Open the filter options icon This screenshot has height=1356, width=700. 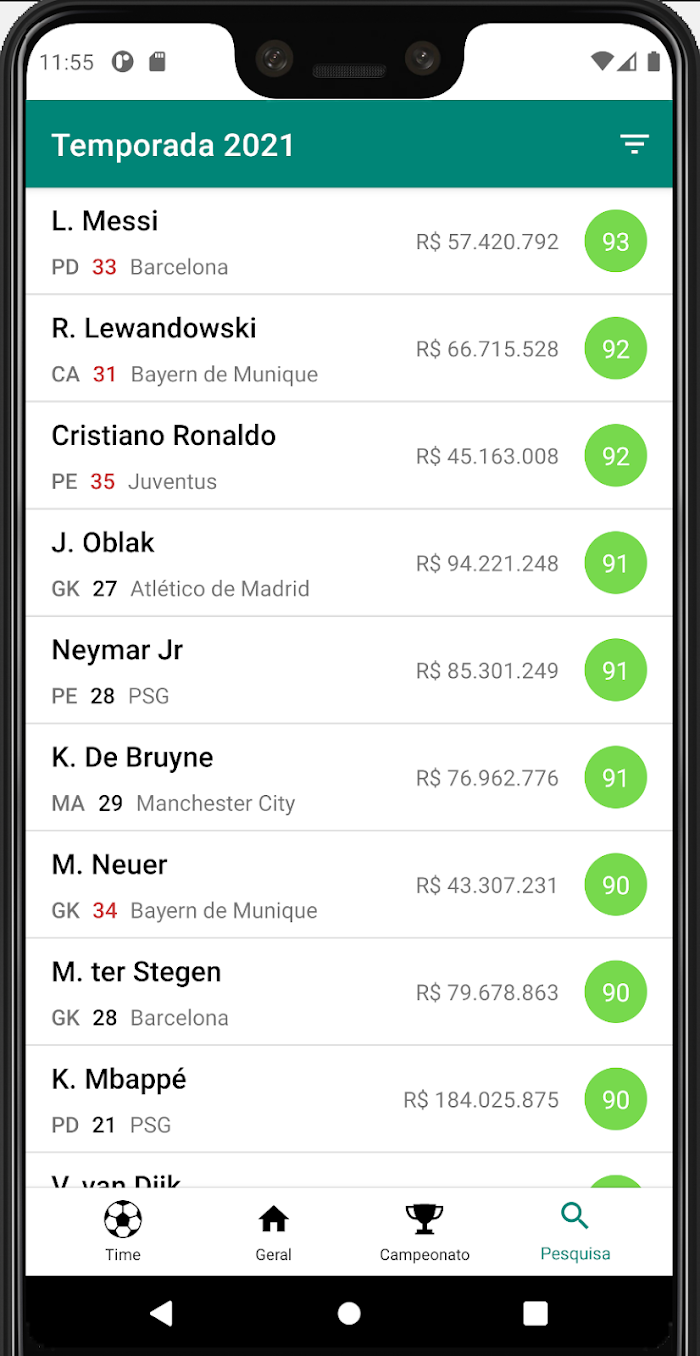tap(634, 145)
